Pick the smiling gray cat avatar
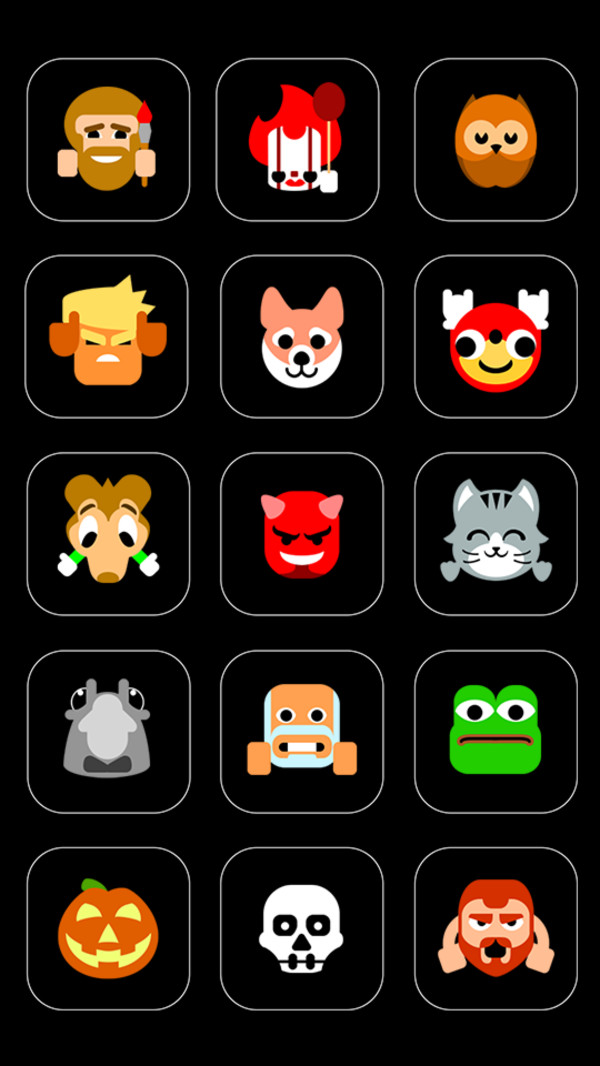Viewport: 600px width, 1066px height. point(495,534)
